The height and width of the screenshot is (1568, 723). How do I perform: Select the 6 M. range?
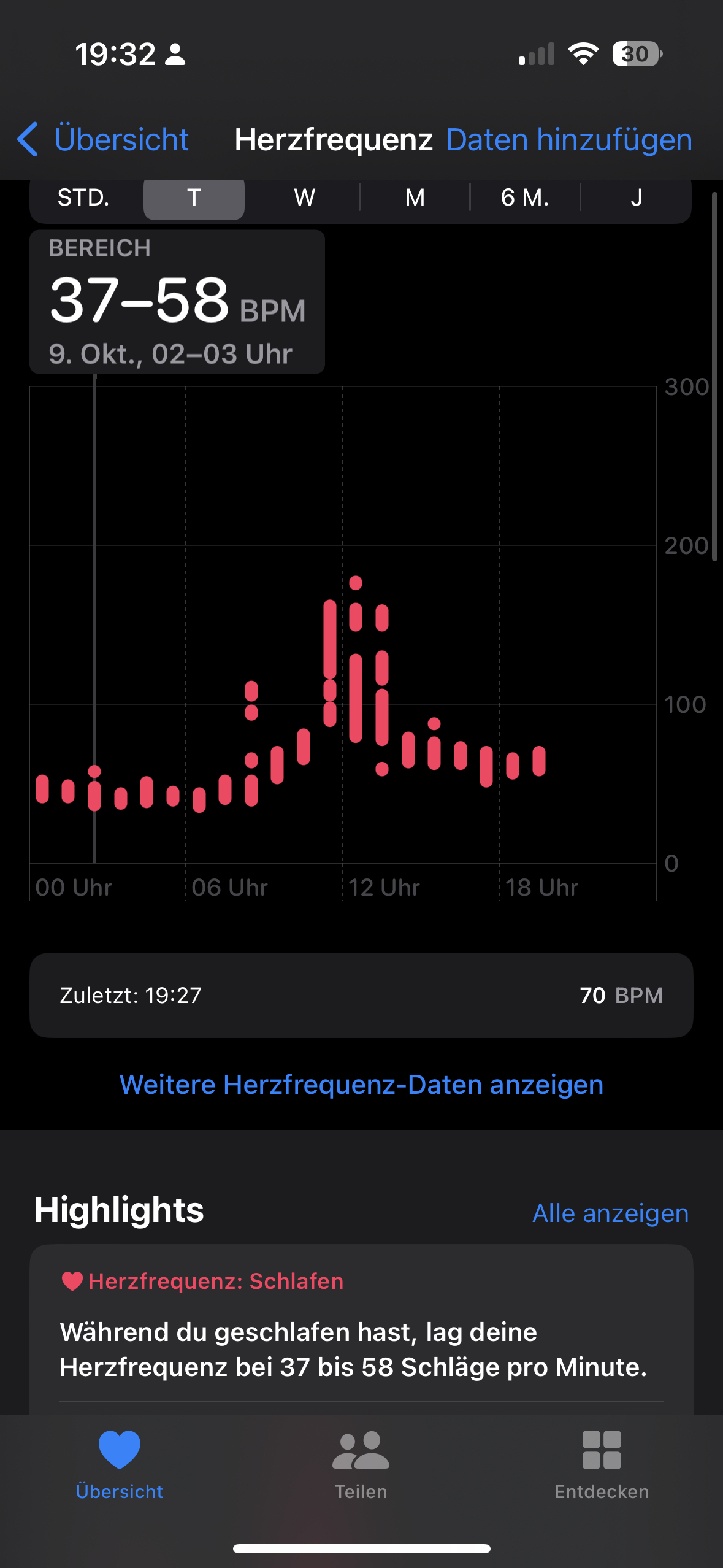pos(525,198)
